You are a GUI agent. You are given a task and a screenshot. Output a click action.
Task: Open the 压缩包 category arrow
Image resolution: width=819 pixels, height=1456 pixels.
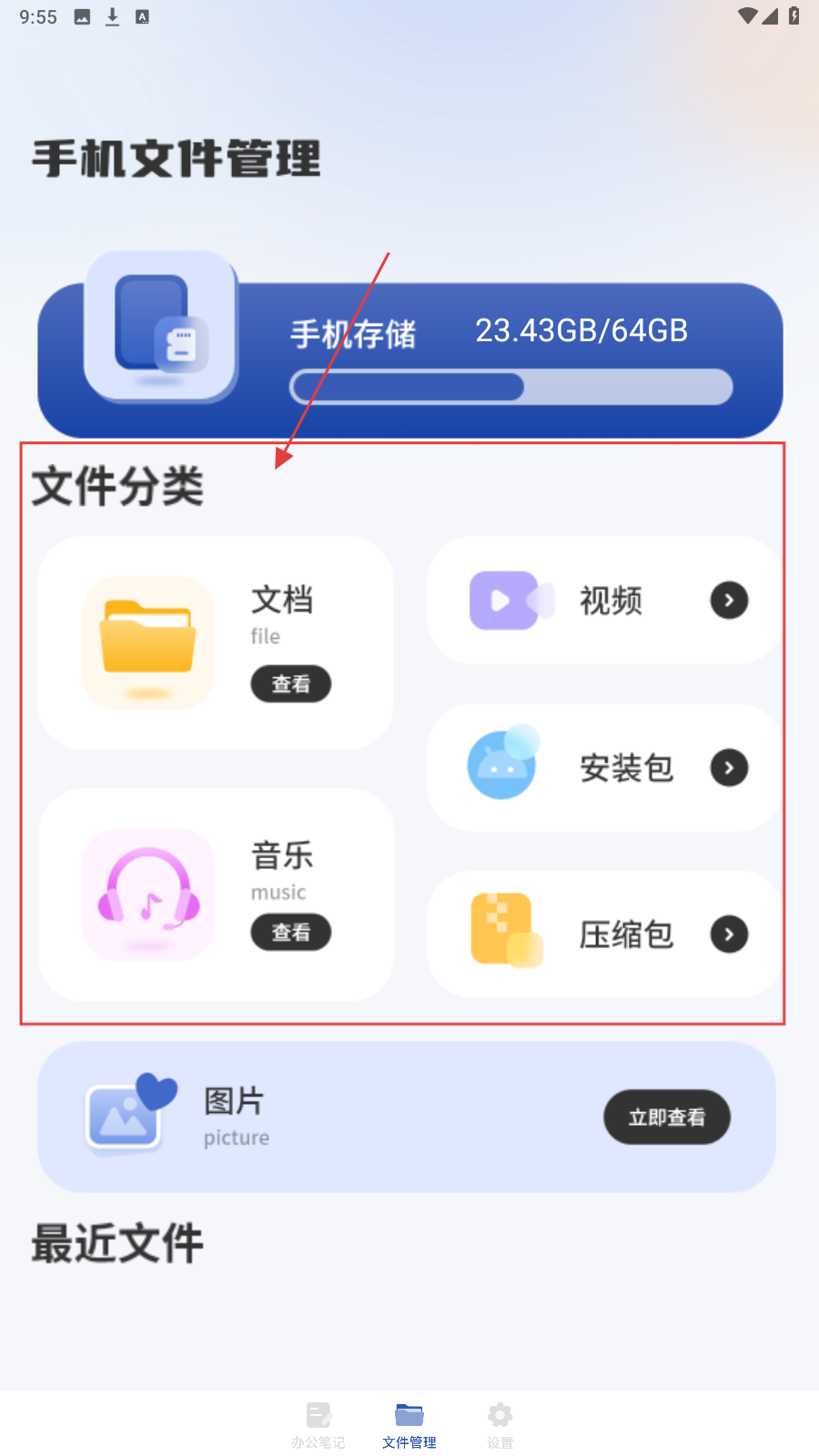click(x=729, y=935)
